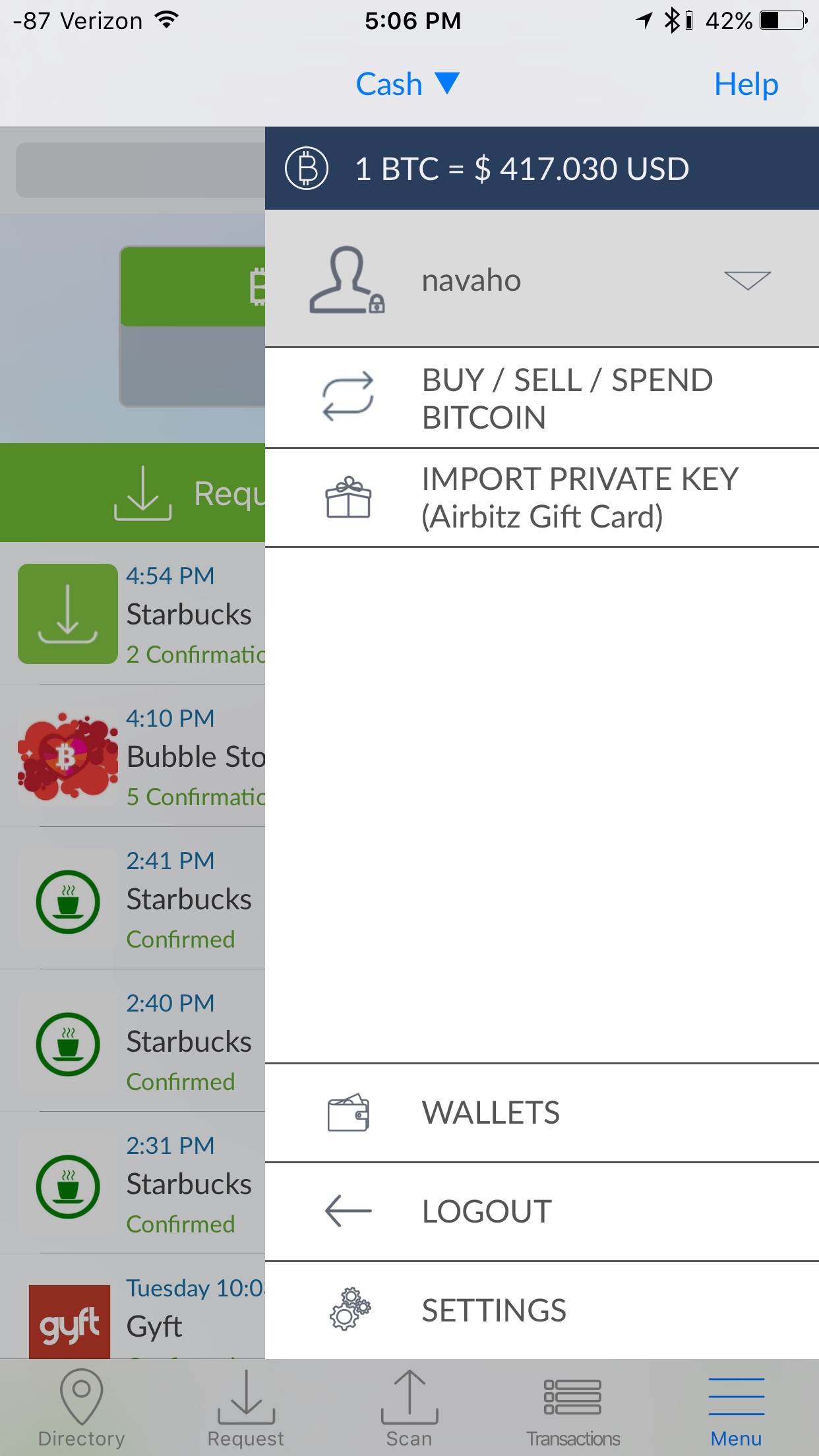Switch to the Transactions tab
Screen dimensions: 819x1456
click(572, 1408)
